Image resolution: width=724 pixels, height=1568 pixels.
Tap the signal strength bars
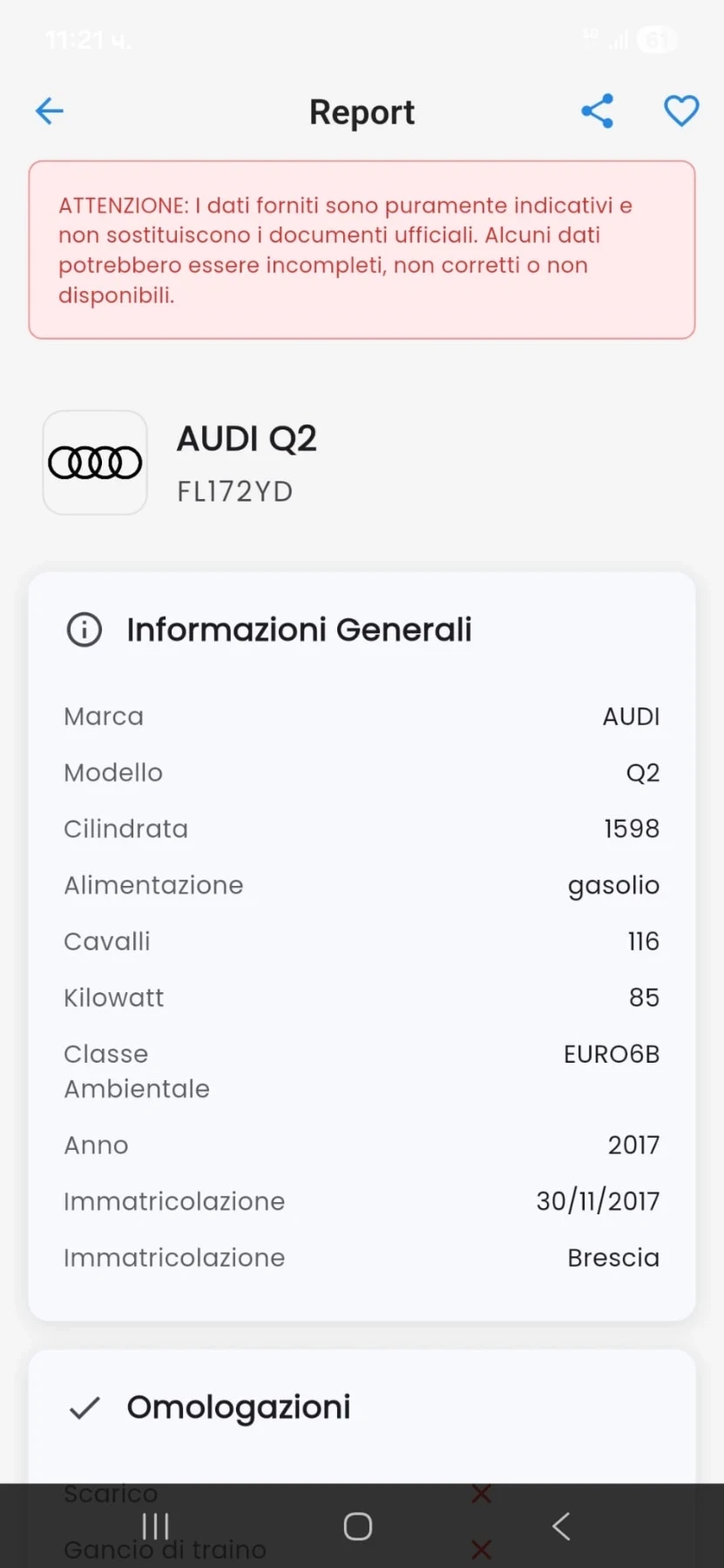tap(619, 38)
